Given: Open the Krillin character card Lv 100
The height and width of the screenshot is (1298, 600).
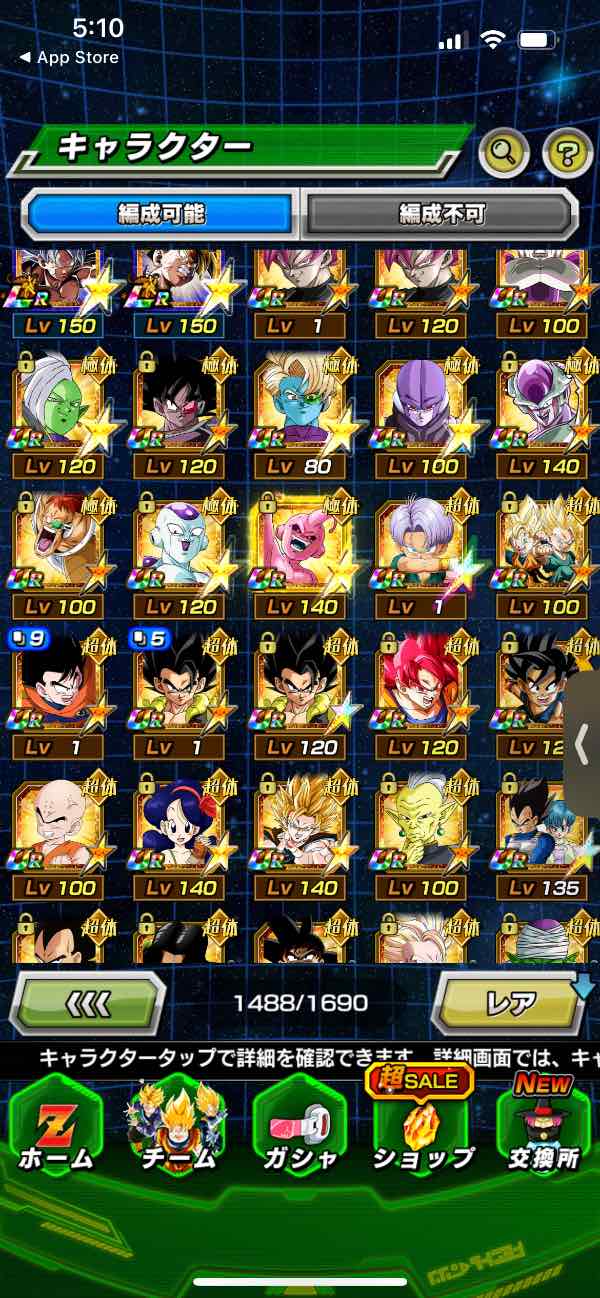Looking at the screenshot, I should (x=56, y=830).
